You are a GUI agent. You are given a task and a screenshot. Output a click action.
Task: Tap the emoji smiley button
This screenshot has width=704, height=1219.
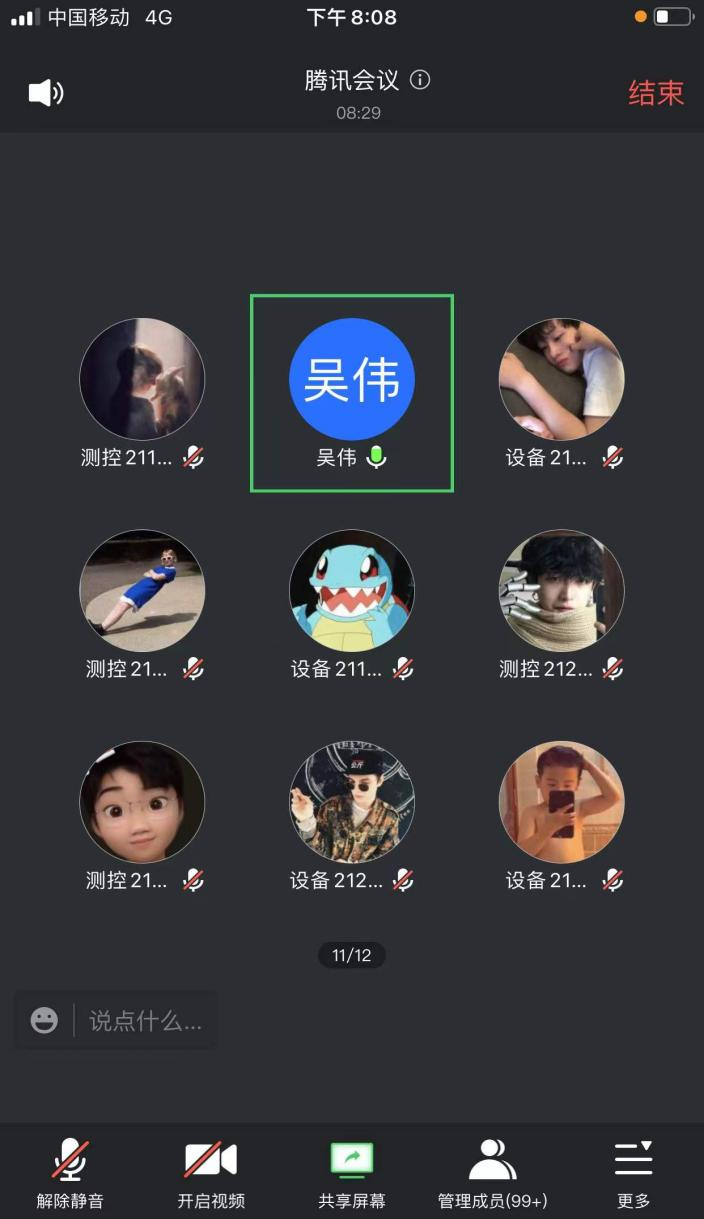tap(44, 1020)
